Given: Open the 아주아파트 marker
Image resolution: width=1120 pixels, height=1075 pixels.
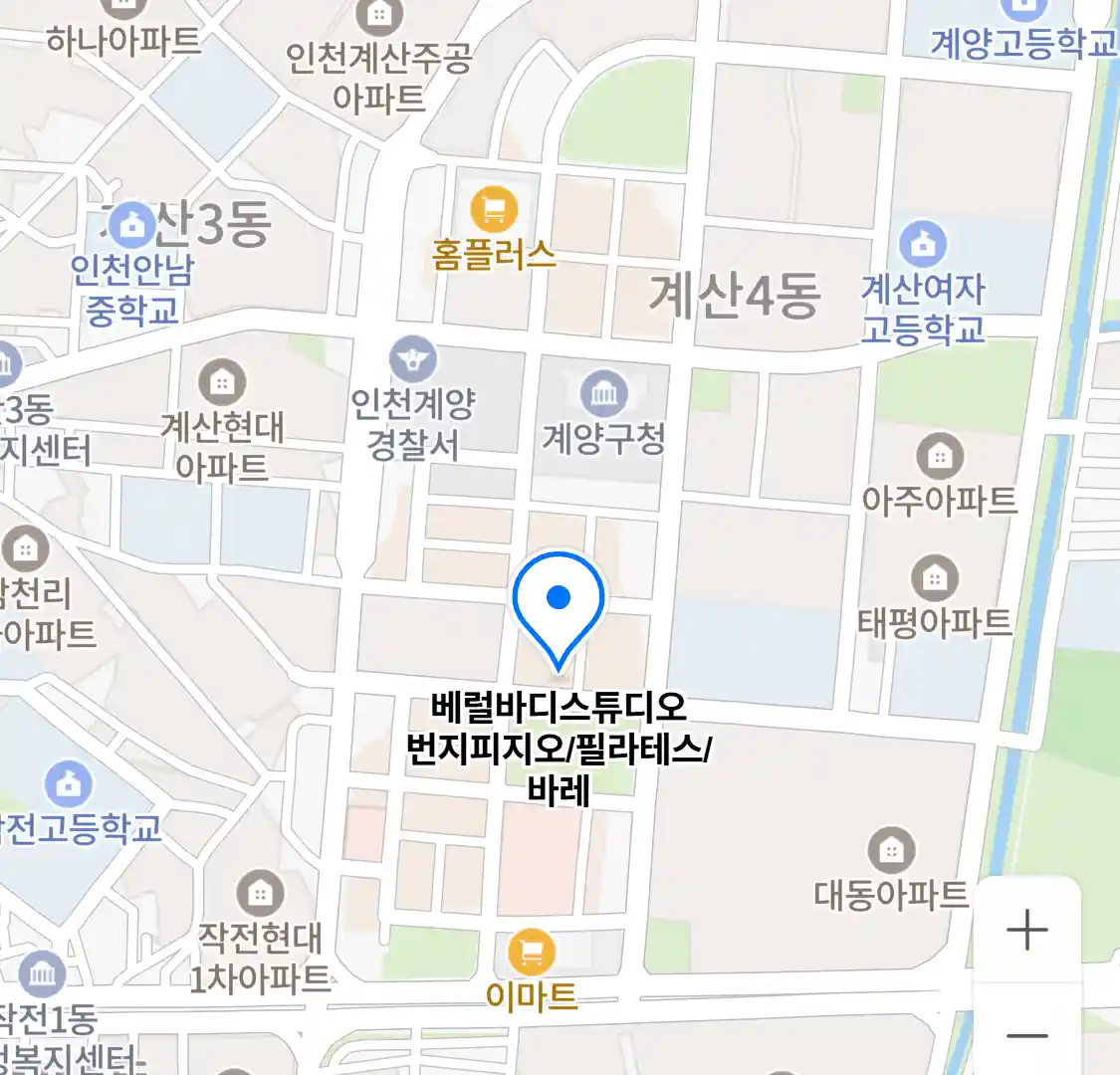Looking at the screenshot, I should tap(939, 457).
